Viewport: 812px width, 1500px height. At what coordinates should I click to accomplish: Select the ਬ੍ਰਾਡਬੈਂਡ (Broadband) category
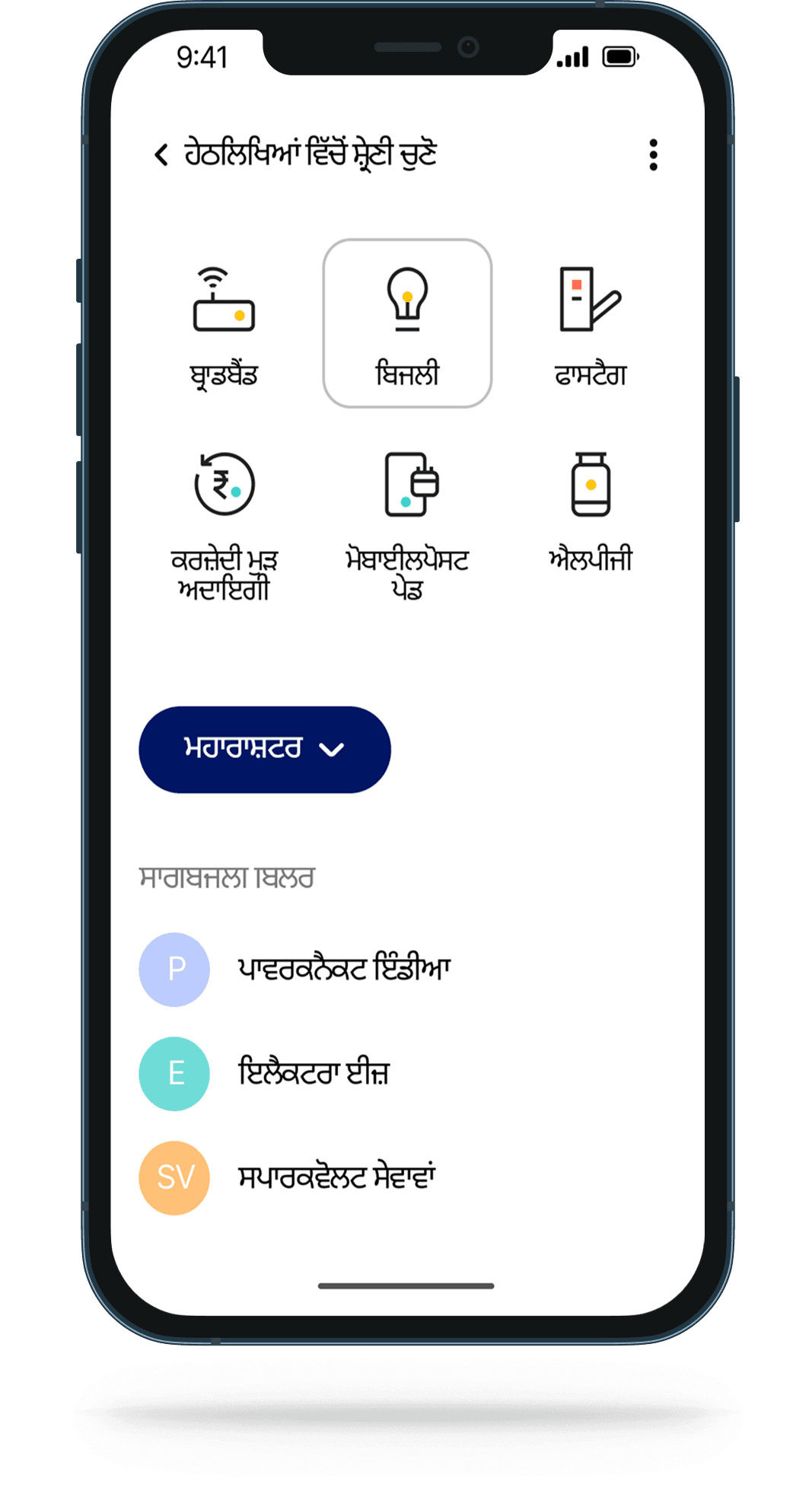coord(224,324)
